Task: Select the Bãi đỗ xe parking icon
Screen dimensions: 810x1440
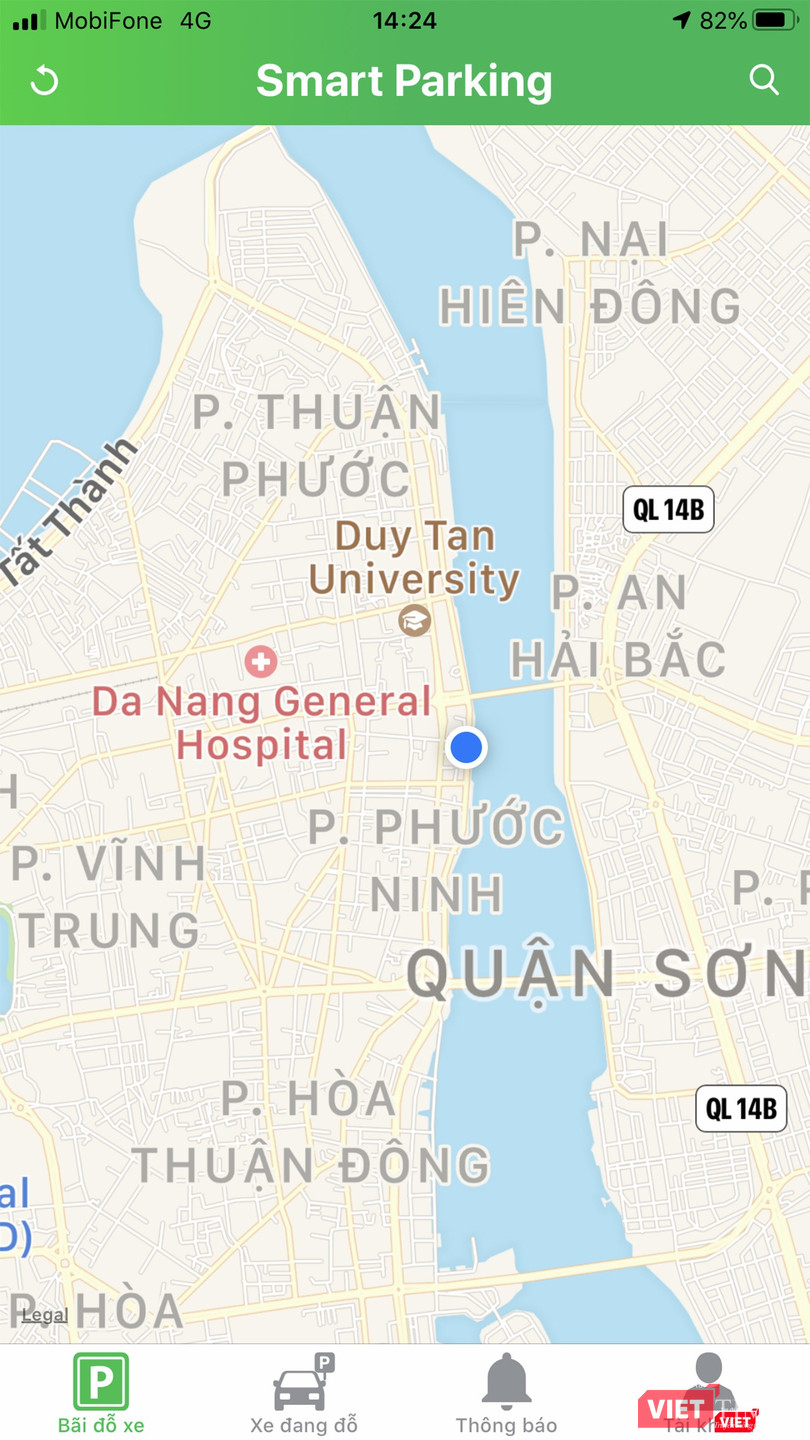Action: click(99, 1380)
